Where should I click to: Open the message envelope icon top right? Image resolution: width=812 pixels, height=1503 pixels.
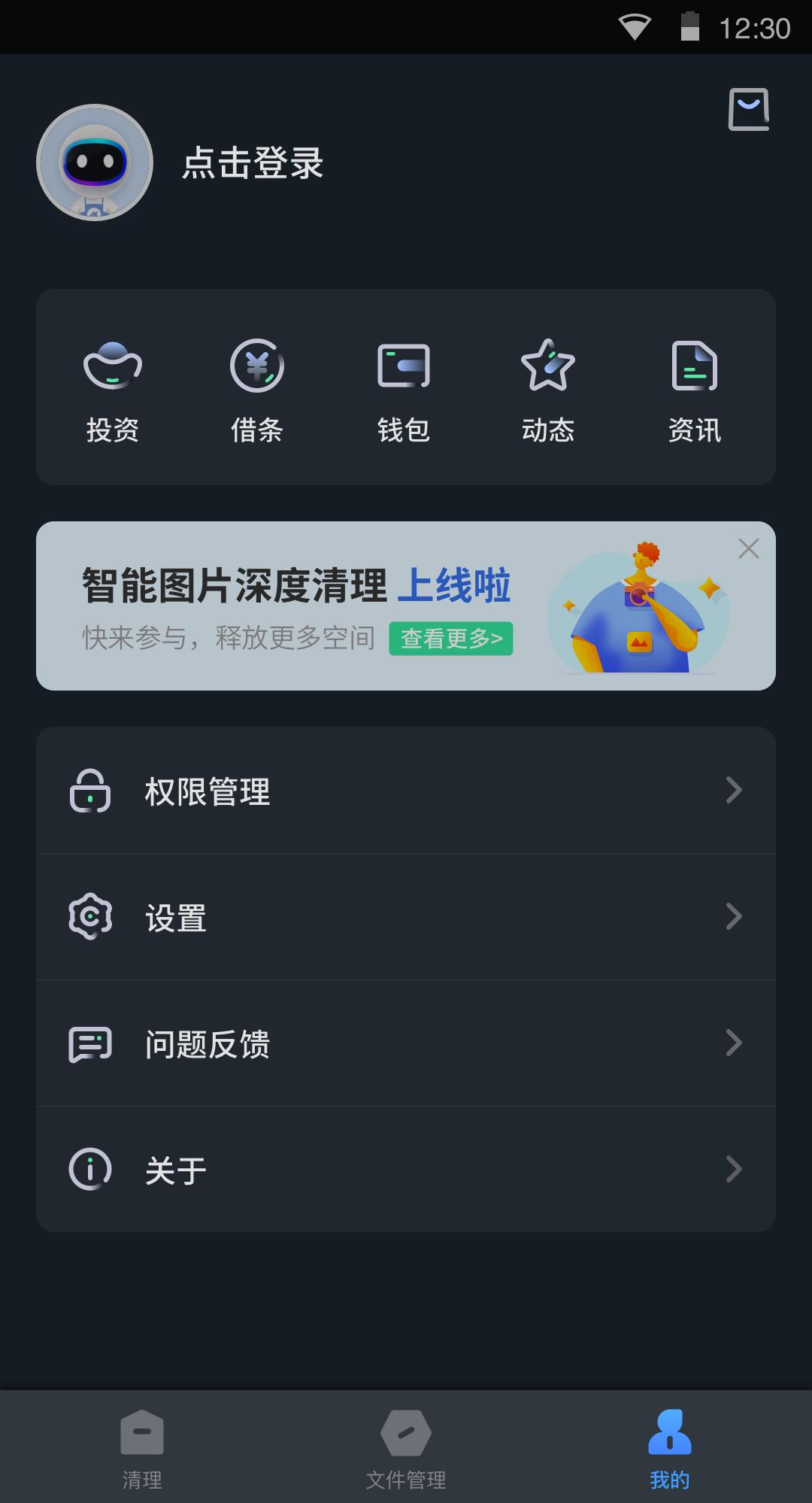tap(750, 108)
